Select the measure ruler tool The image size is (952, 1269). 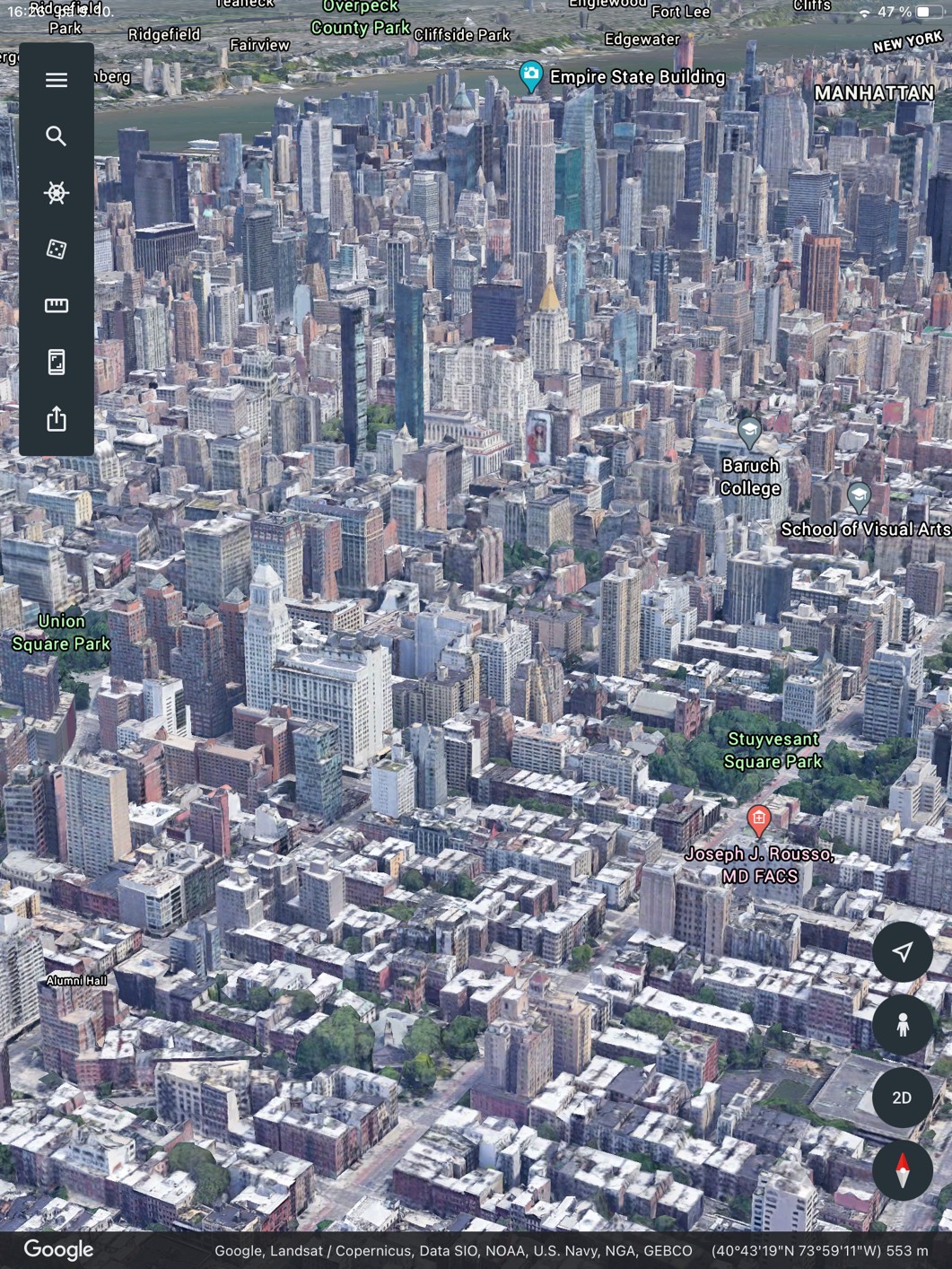[x=57, y=306]
